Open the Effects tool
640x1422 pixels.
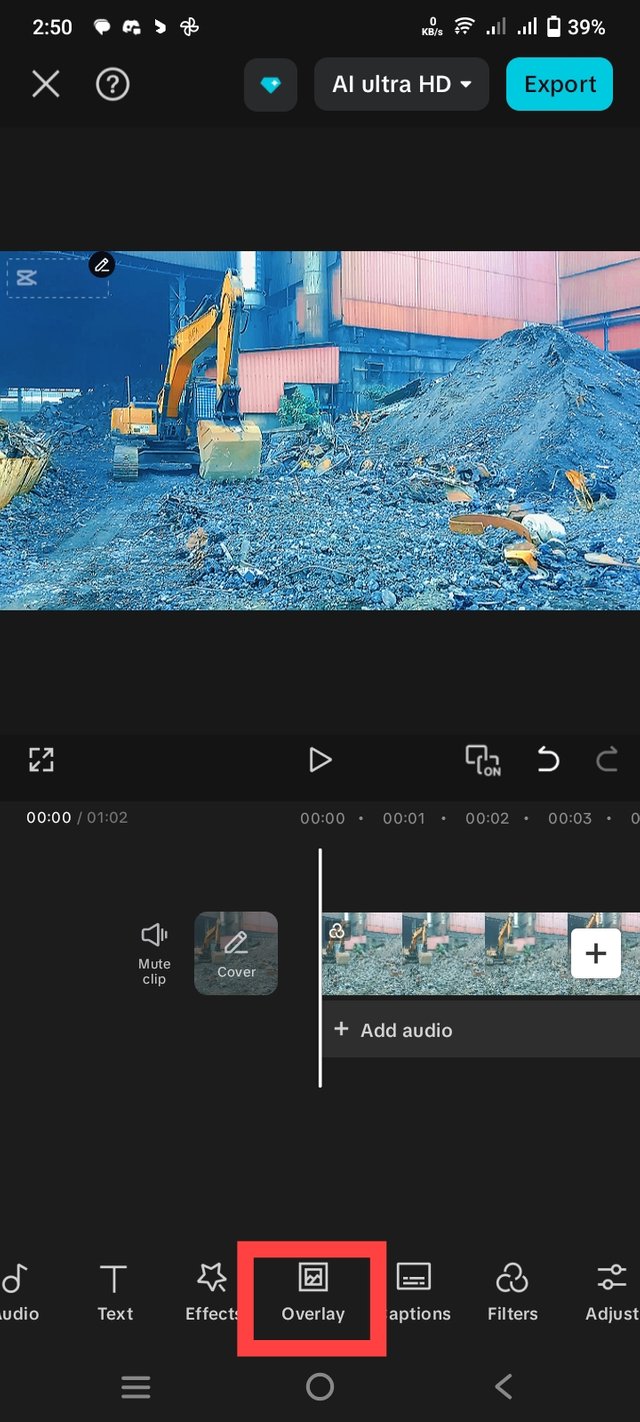point(212,1292)
